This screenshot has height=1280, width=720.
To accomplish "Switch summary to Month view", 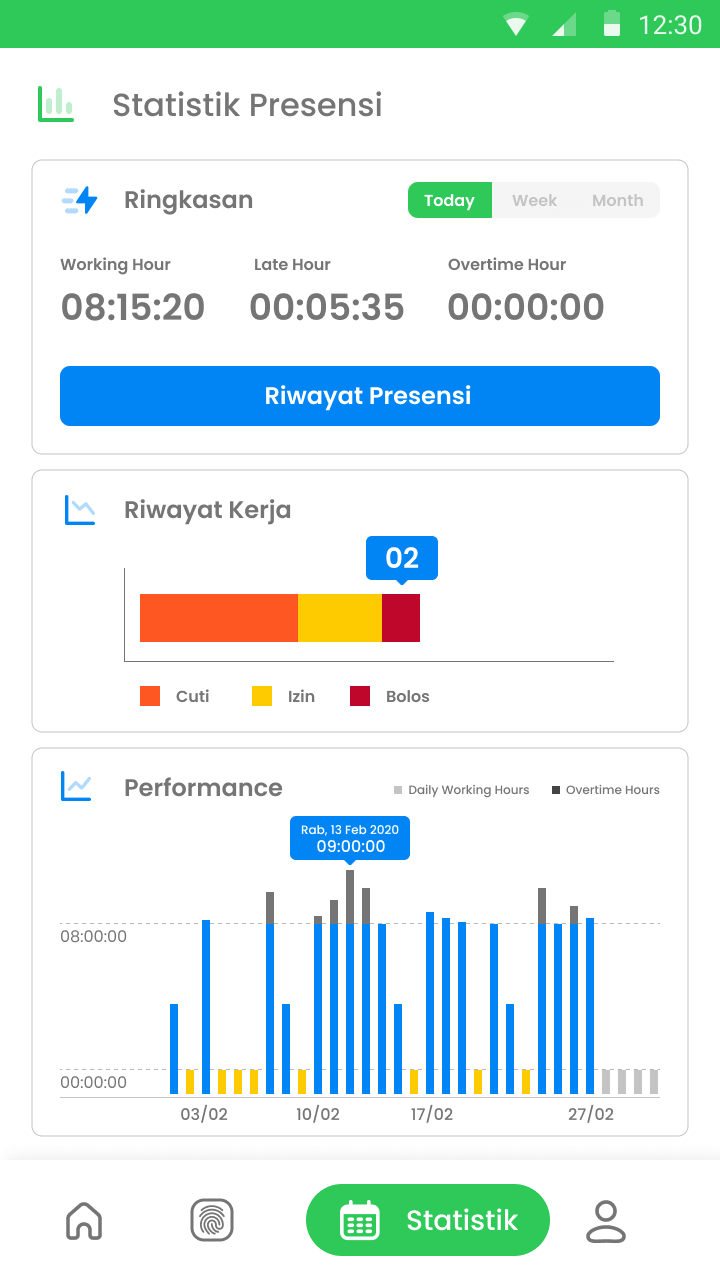I will 617,200.
